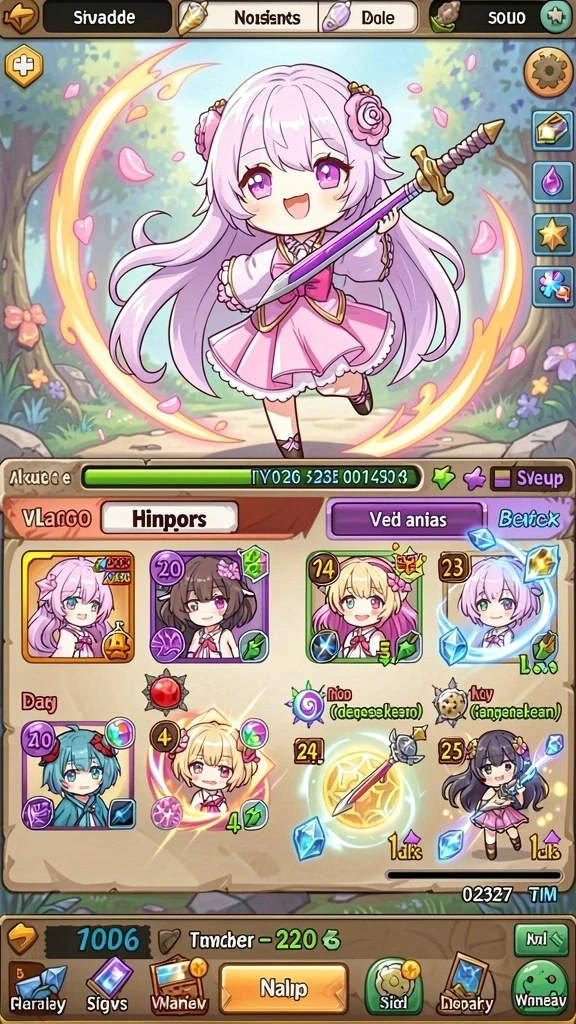Tap the orange Nalip button
Screen dimensions: 576x1024
click(283, 988)
